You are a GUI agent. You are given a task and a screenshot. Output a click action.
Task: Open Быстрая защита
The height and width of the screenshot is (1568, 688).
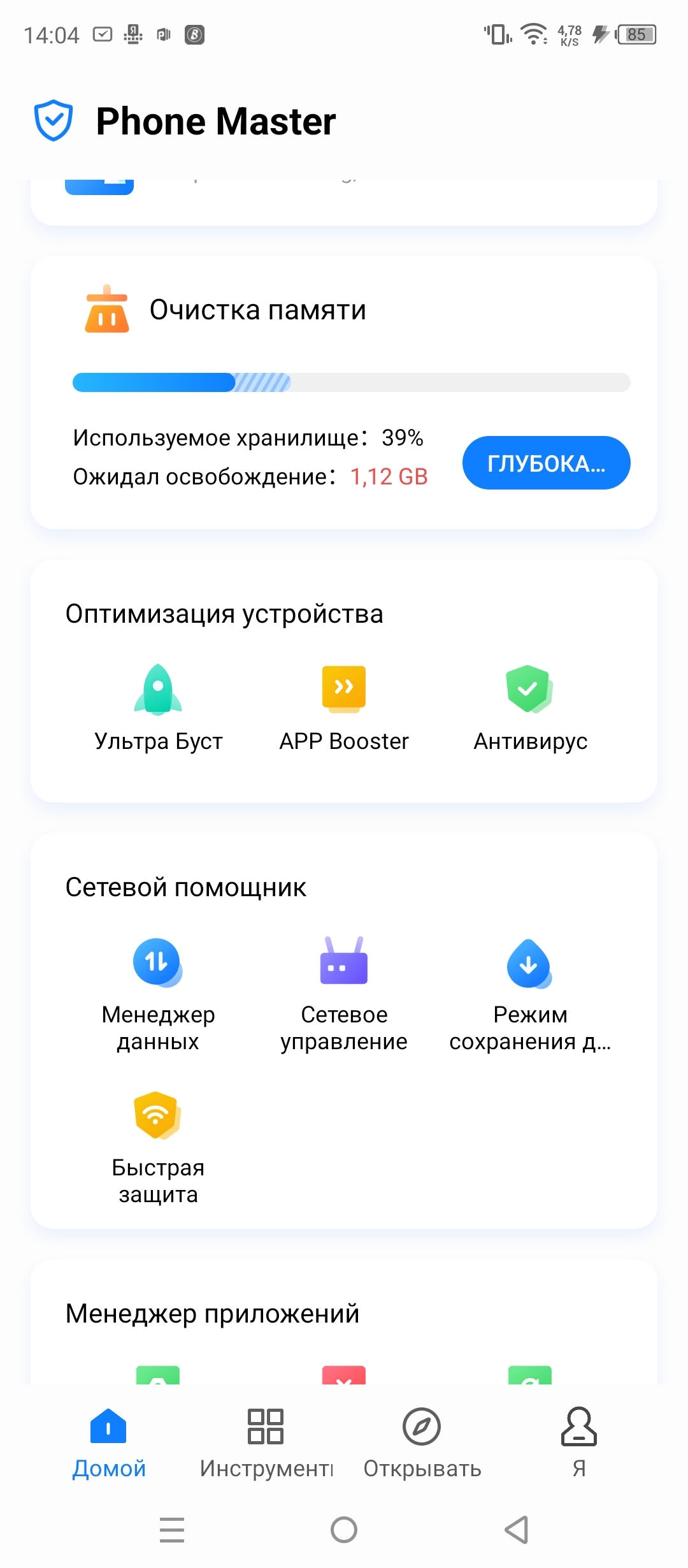pos(158,1147)
